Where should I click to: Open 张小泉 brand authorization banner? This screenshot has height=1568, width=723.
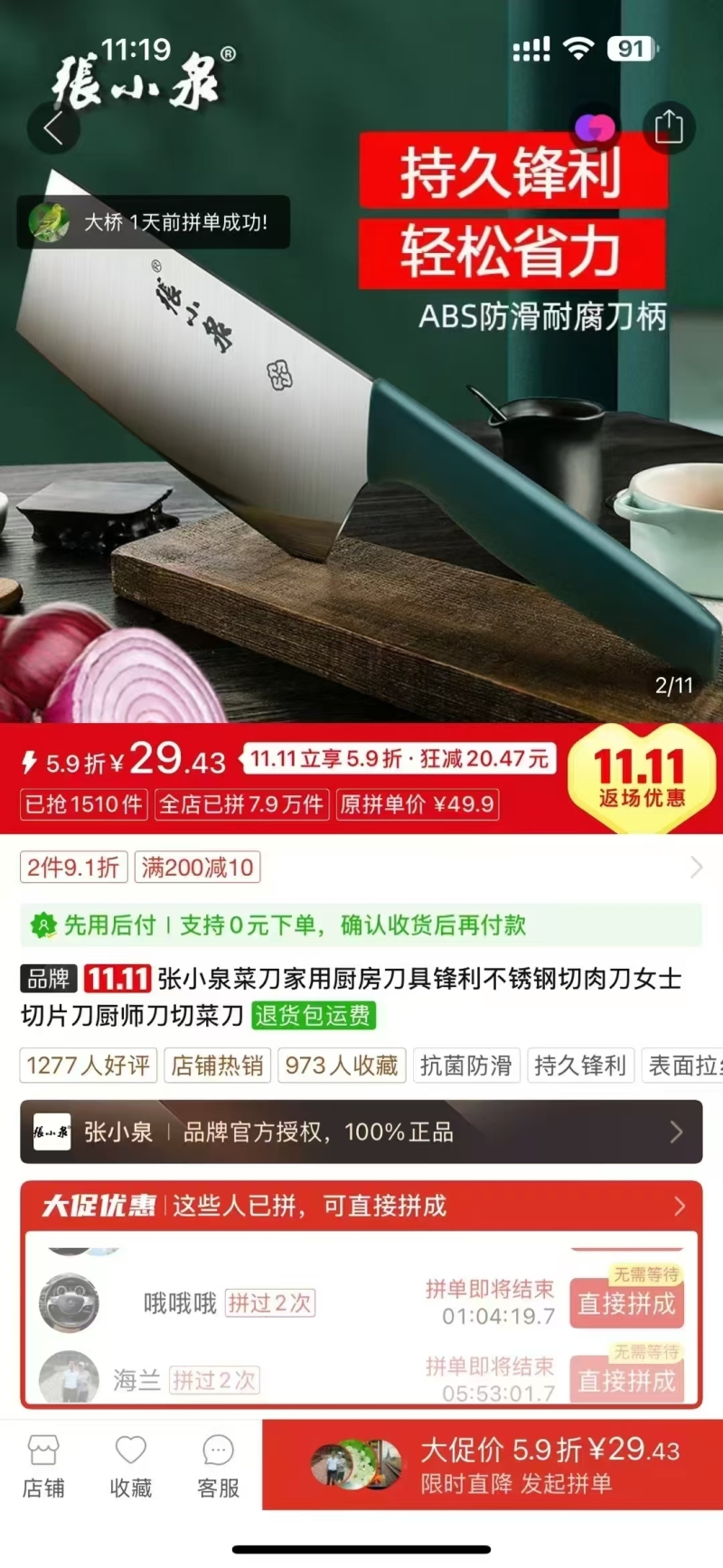coord(361,1131)
